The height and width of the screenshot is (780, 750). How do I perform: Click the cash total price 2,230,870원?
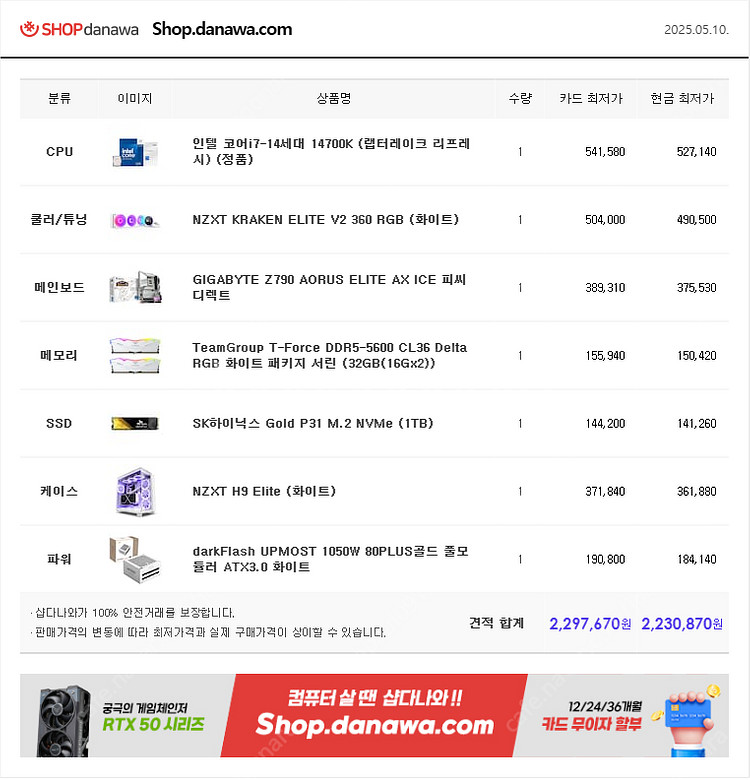tap(682, 622)
